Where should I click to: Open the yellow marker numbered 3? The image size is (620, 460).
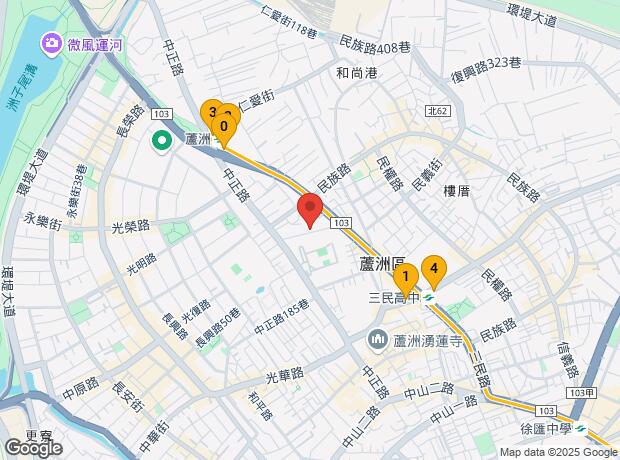(210, 112)
